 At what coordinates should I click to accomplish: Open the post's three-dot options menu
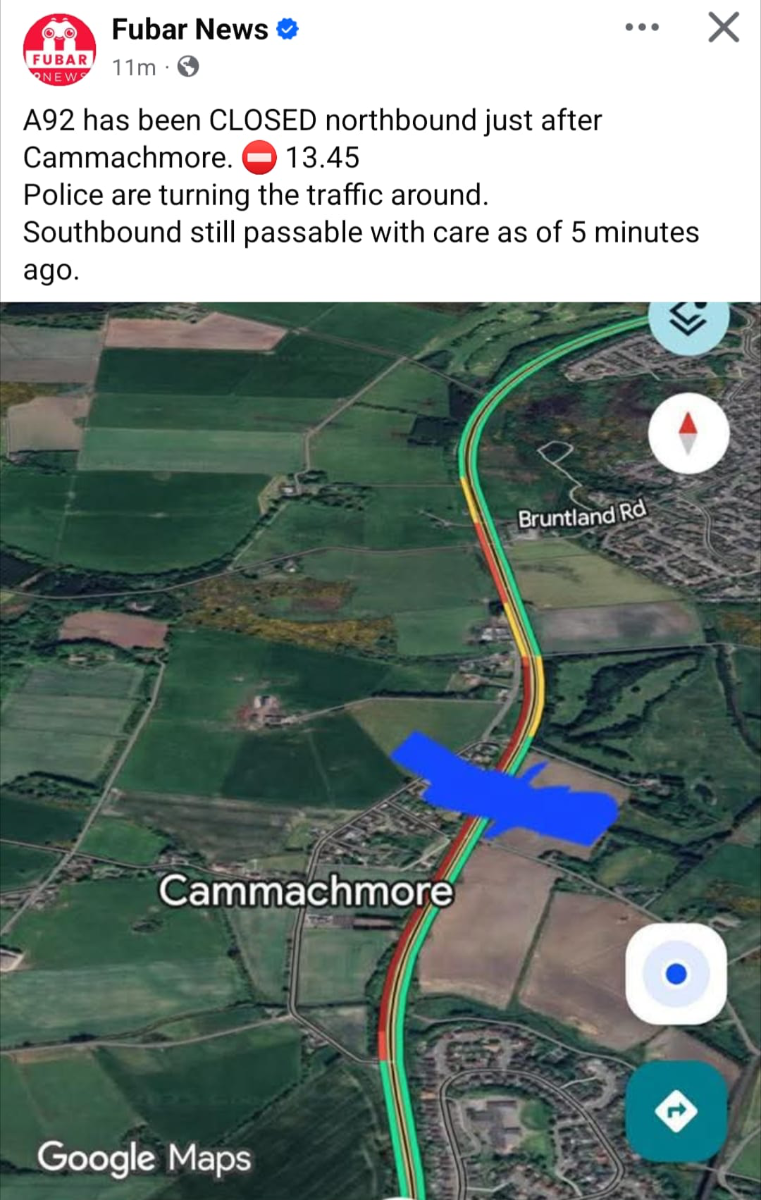click(641, 27)
